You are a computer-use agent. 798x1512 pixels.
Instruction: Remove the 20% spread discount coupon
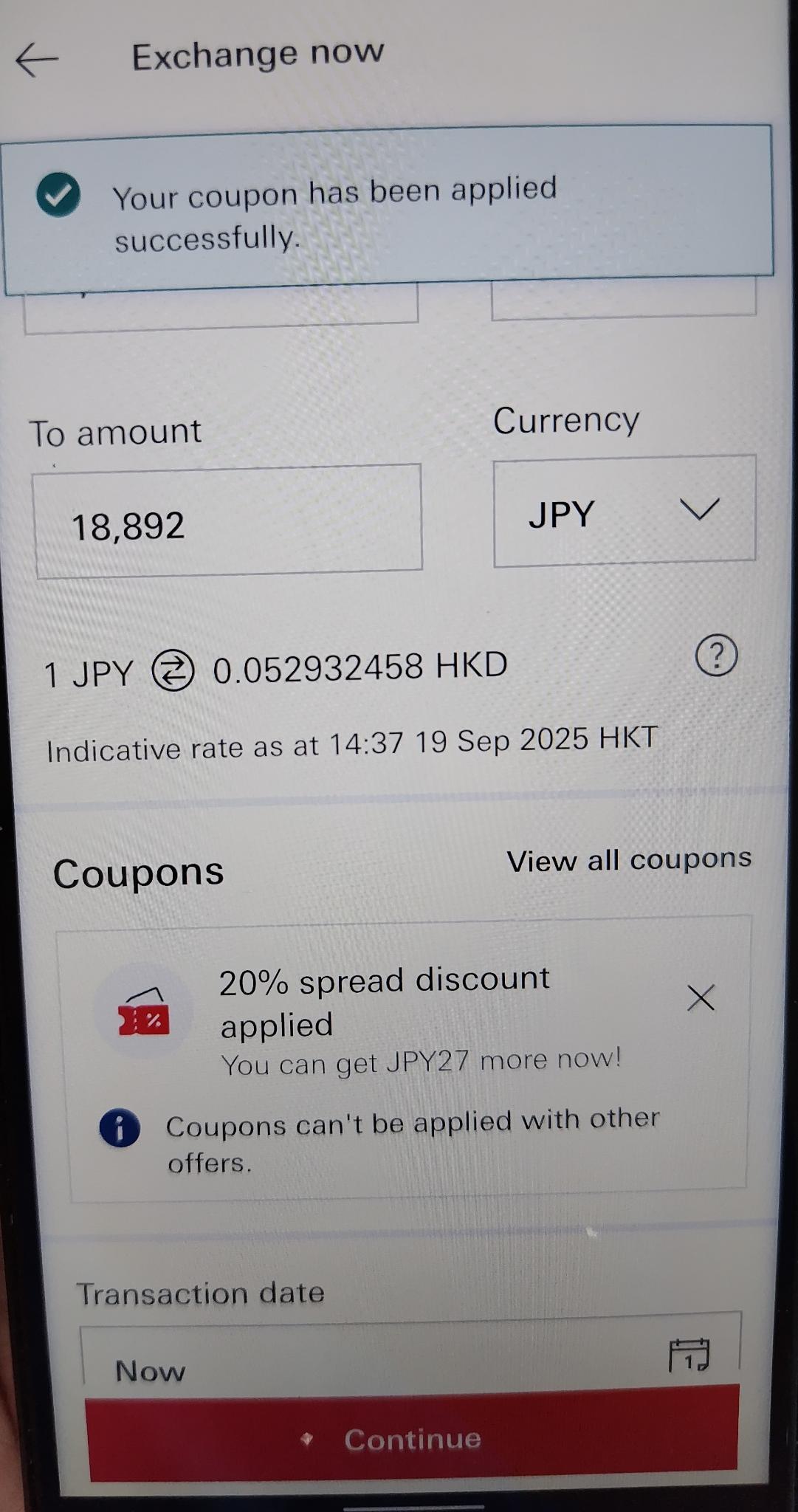tap(701, 997)
